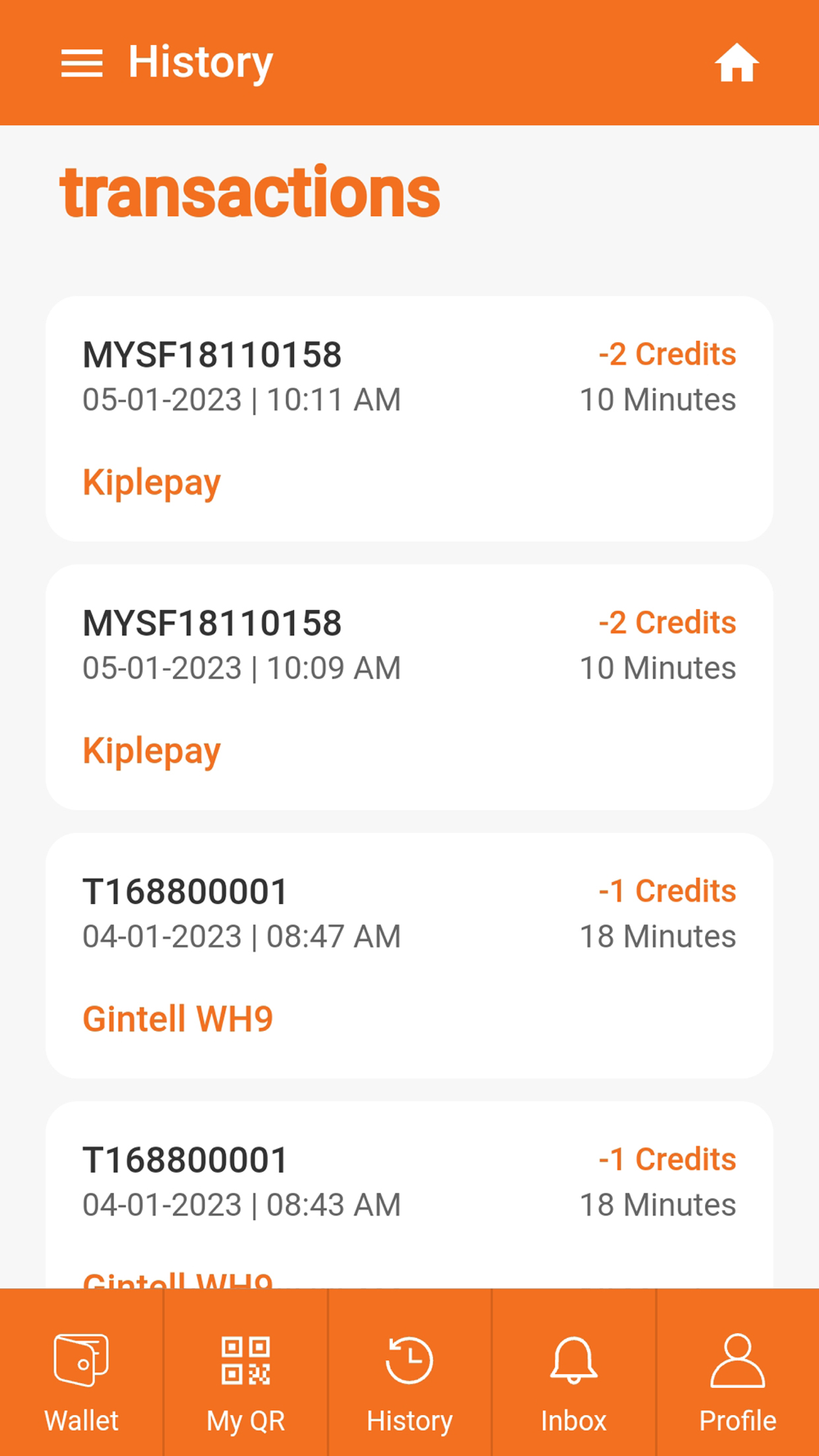Go to home via house icon
Image resolution: width=819 pixels, height=1456 pixels.
pos(736,63)
